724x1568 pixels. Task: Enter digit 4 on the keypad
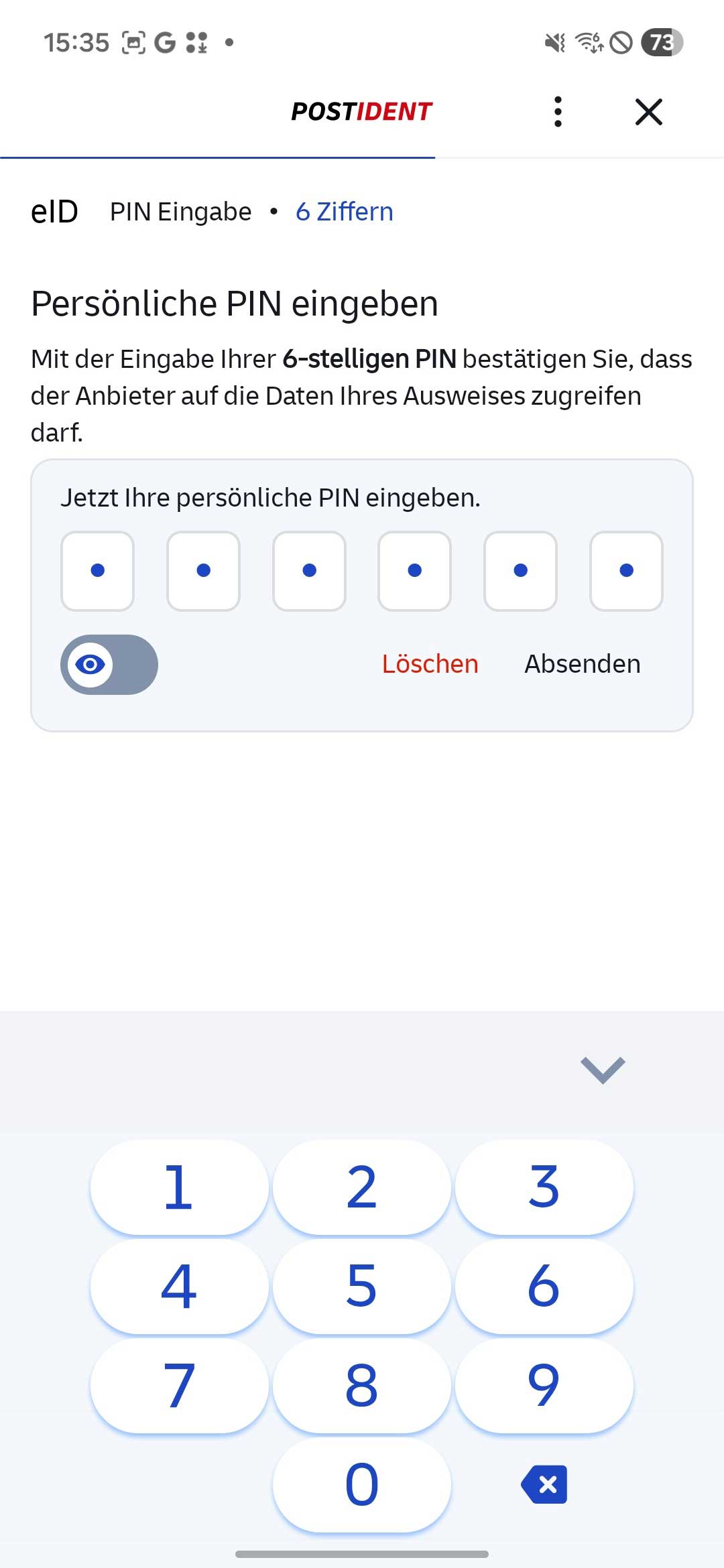pos(179,1286)
